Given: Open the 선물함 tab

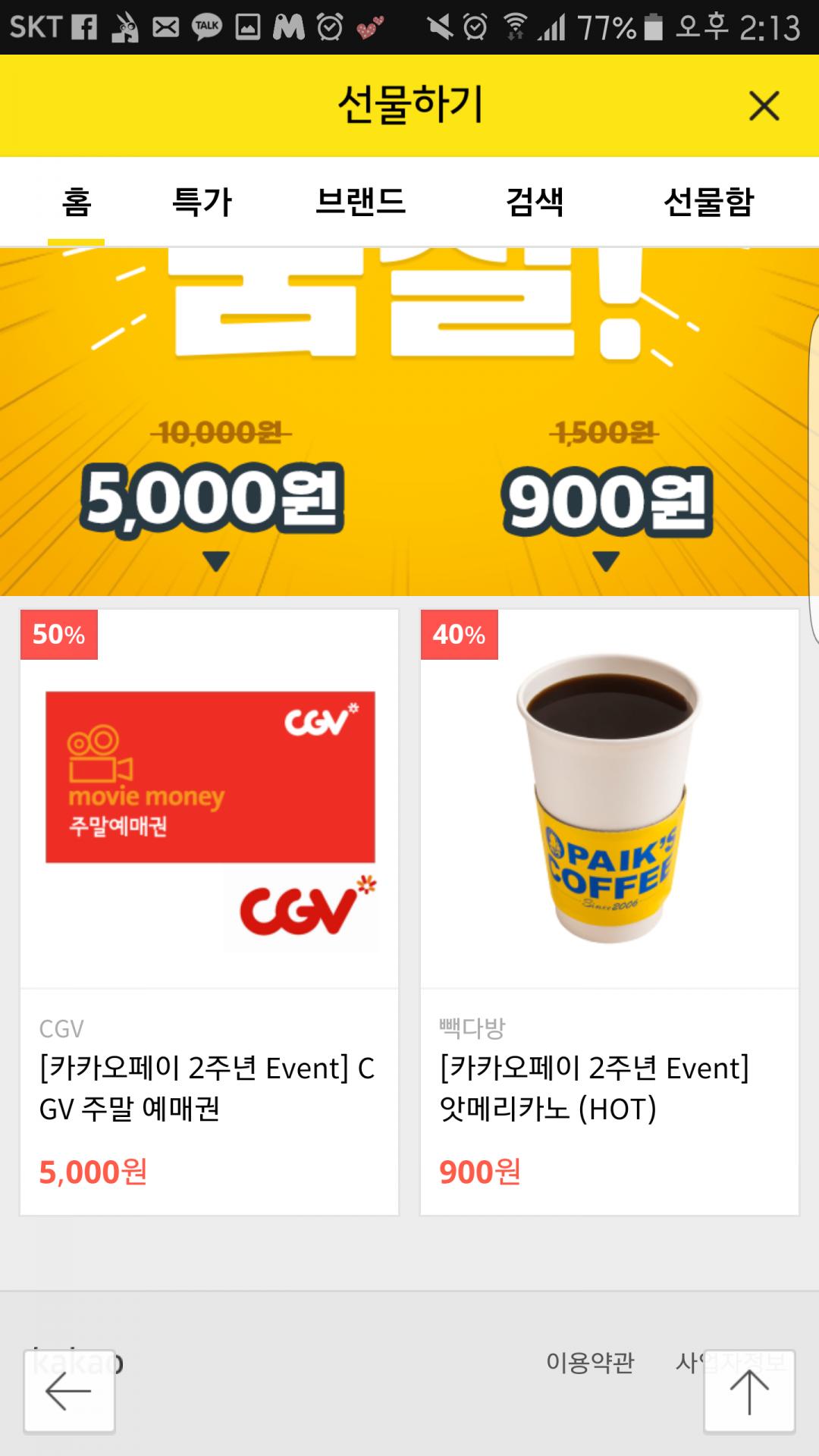Looking at the screenshot, I should tap(708, 202).
